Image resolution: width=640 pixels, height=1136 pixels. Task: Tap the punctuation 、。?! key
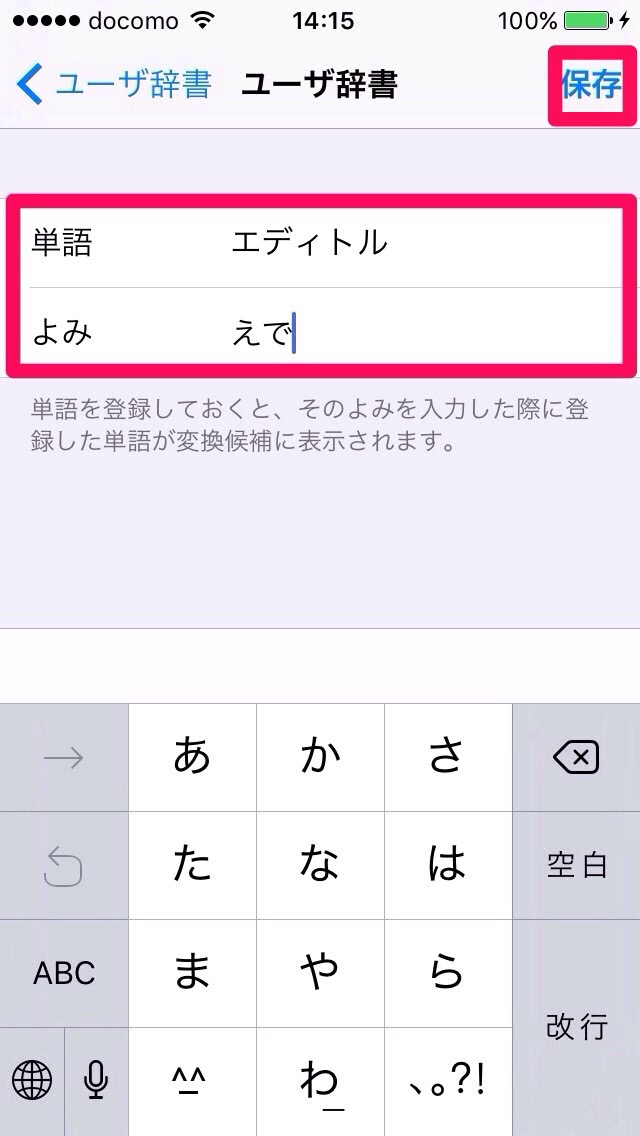[447, 1079]
